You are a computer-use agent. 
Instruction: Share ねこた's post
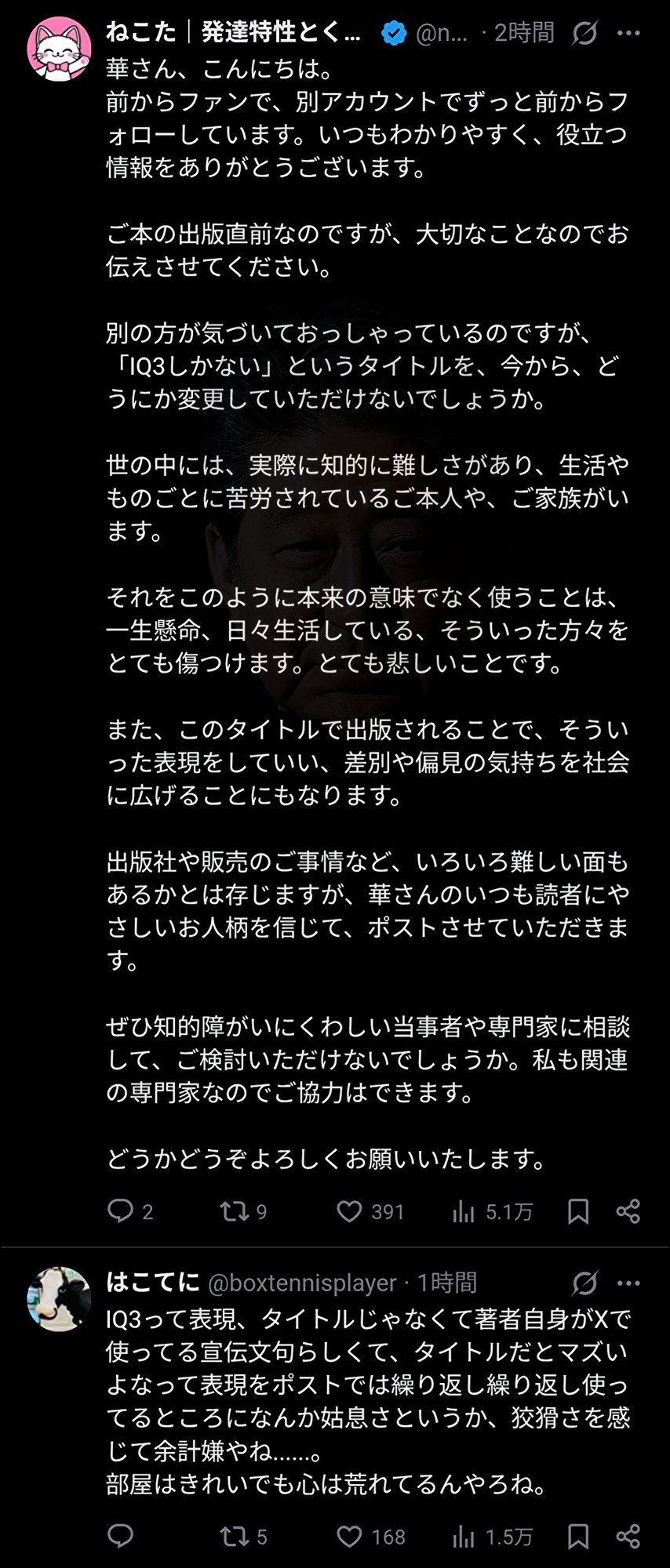coord(628,1211)
